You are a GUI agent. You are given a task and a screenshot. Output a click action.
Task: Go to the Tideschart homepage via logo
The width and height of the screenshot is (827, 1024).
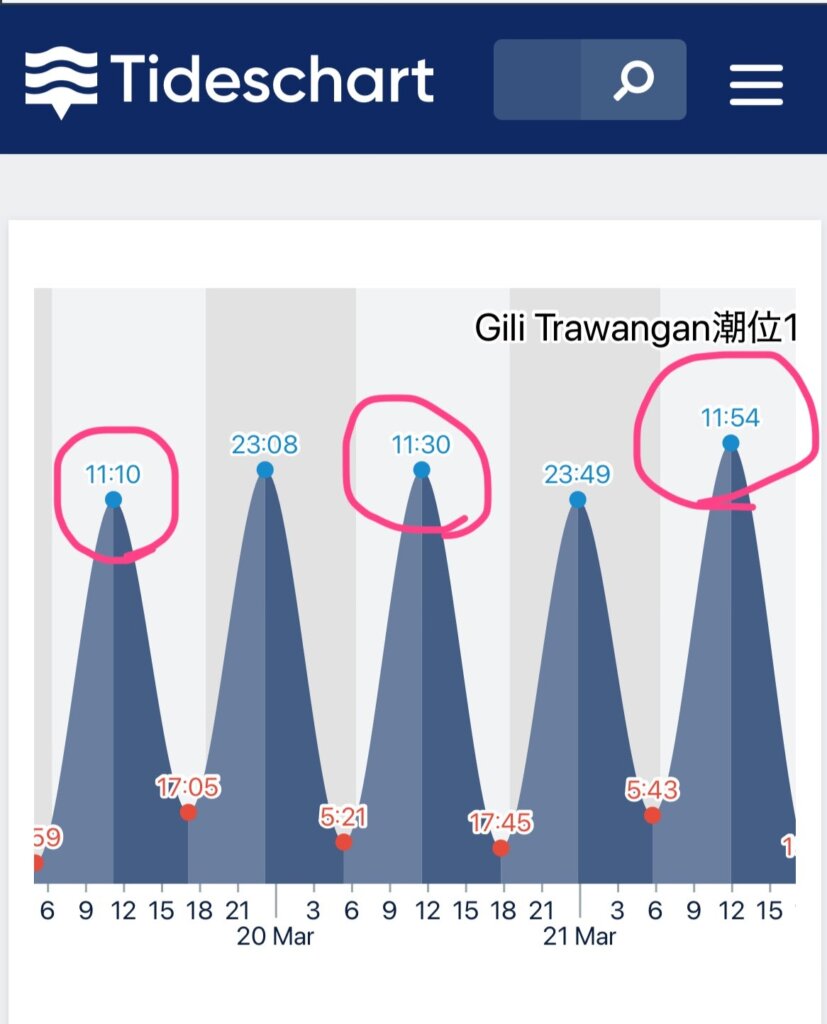230,80
